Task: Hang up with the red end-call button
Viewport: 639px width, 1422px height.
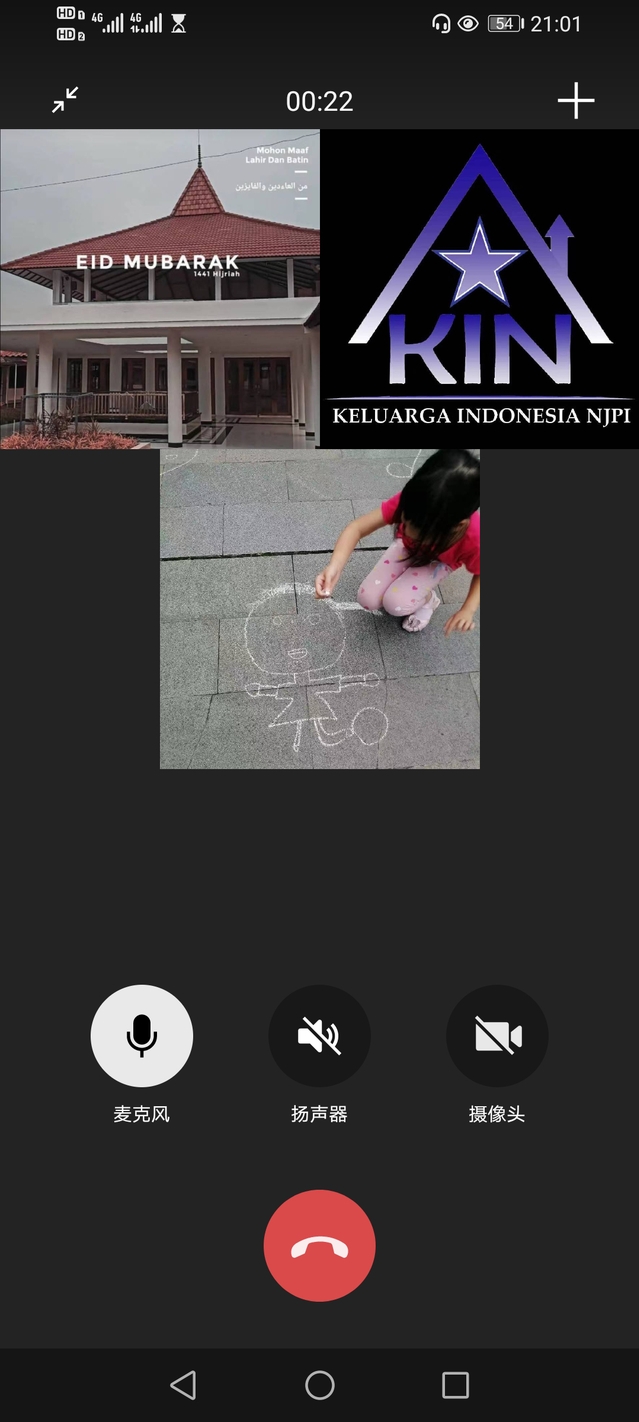Action: (x=319, y=1245)
